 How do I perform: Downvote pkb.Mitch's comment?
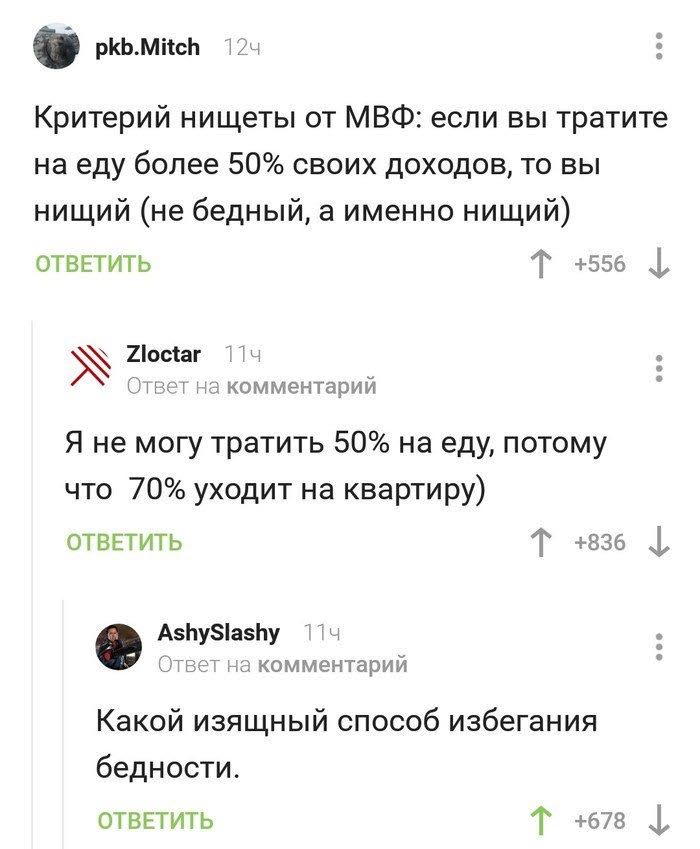[x=658, y=264]
